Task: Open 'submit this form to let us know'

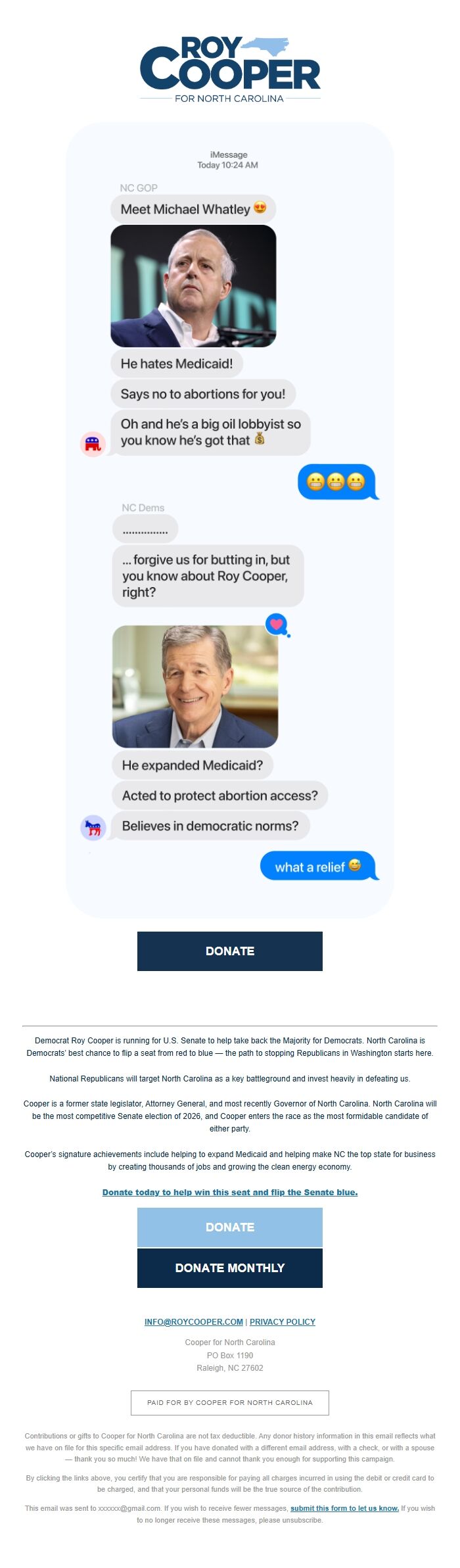Action: click(344, 1508)
